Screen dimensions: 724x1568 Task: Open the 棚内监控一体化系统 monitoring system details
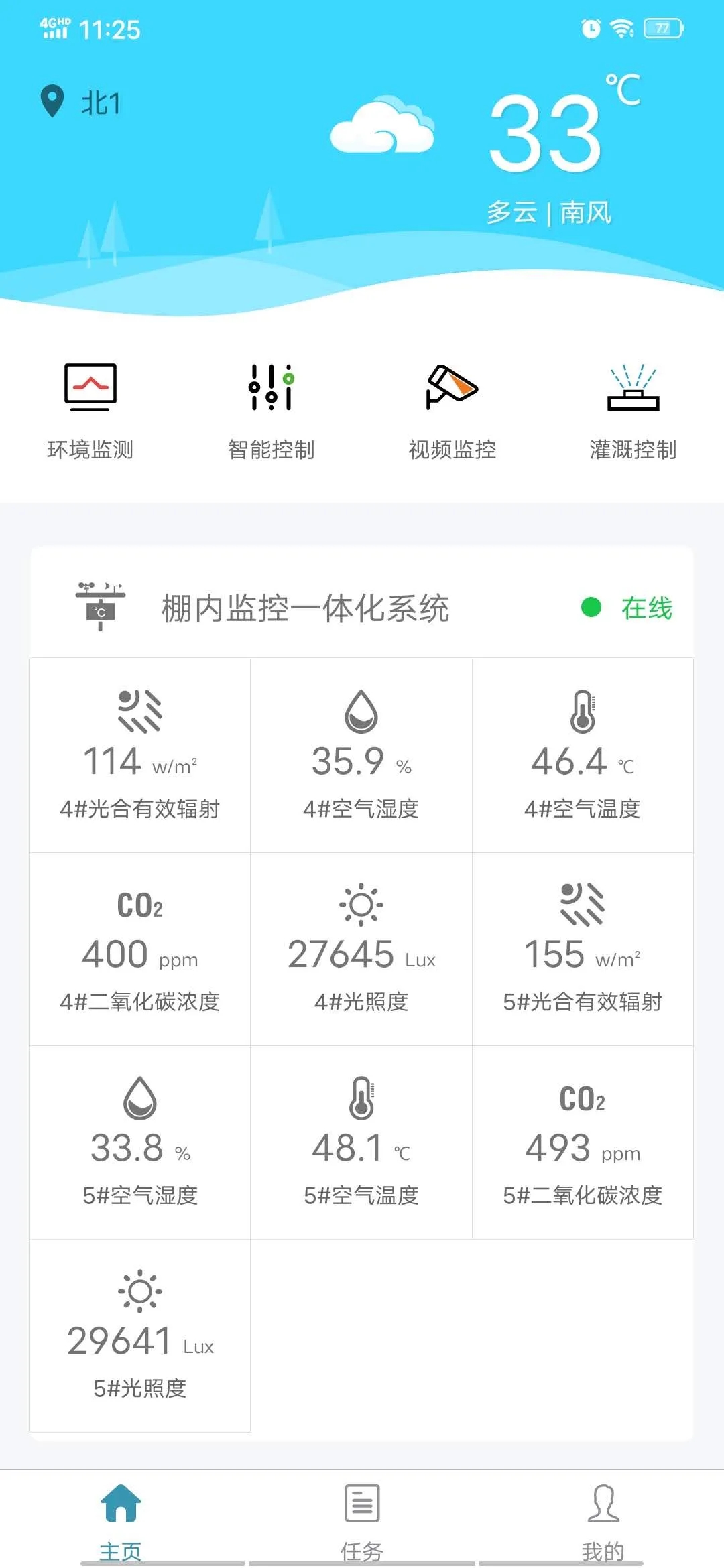coord(305,606)
